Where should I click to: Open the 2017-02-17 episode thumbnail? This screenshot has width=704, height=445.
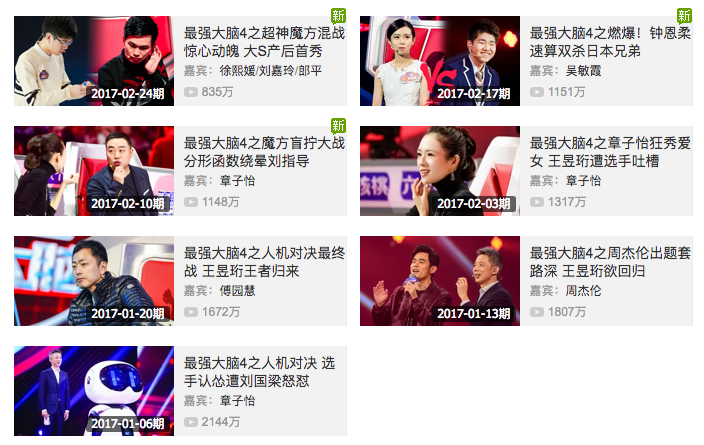pos(439,61)
